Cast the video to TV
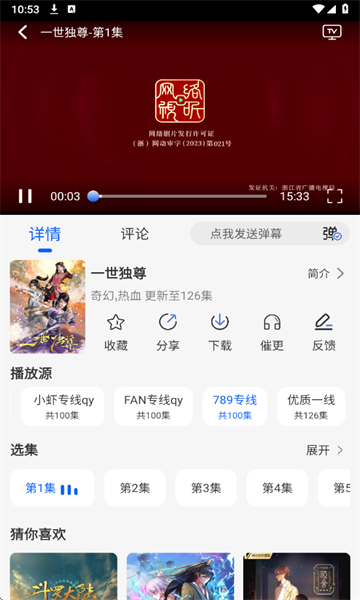 pos(332,32)
